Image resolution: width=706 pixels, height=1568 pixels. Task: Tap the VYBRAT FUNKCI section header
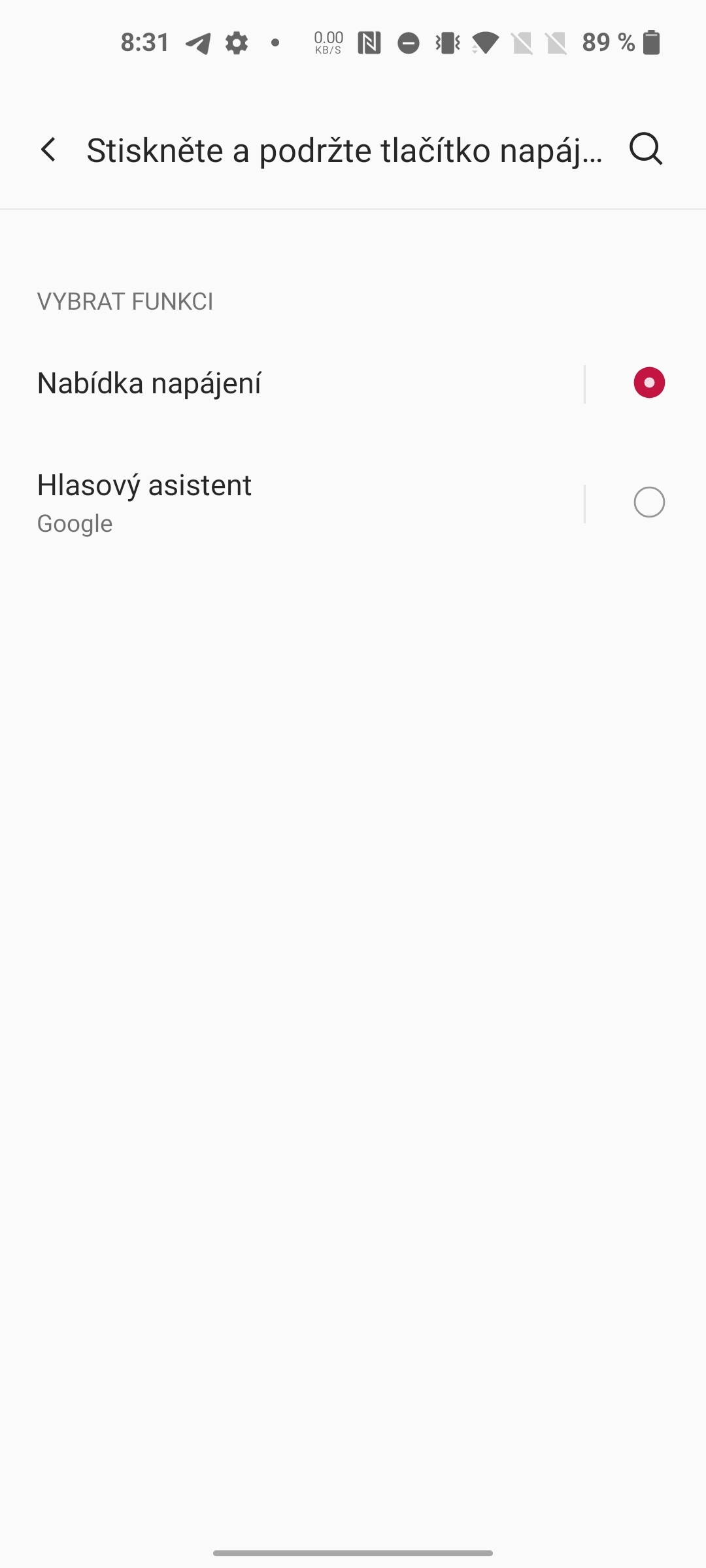[x=124, y=301]
